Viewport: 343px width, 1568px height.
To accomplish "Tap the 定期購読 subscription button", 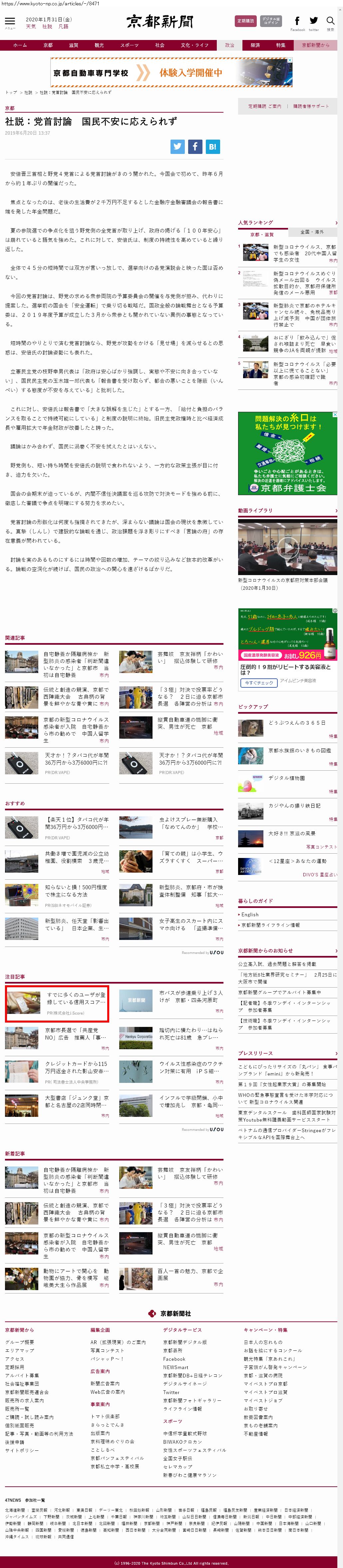I will [246, 21].
